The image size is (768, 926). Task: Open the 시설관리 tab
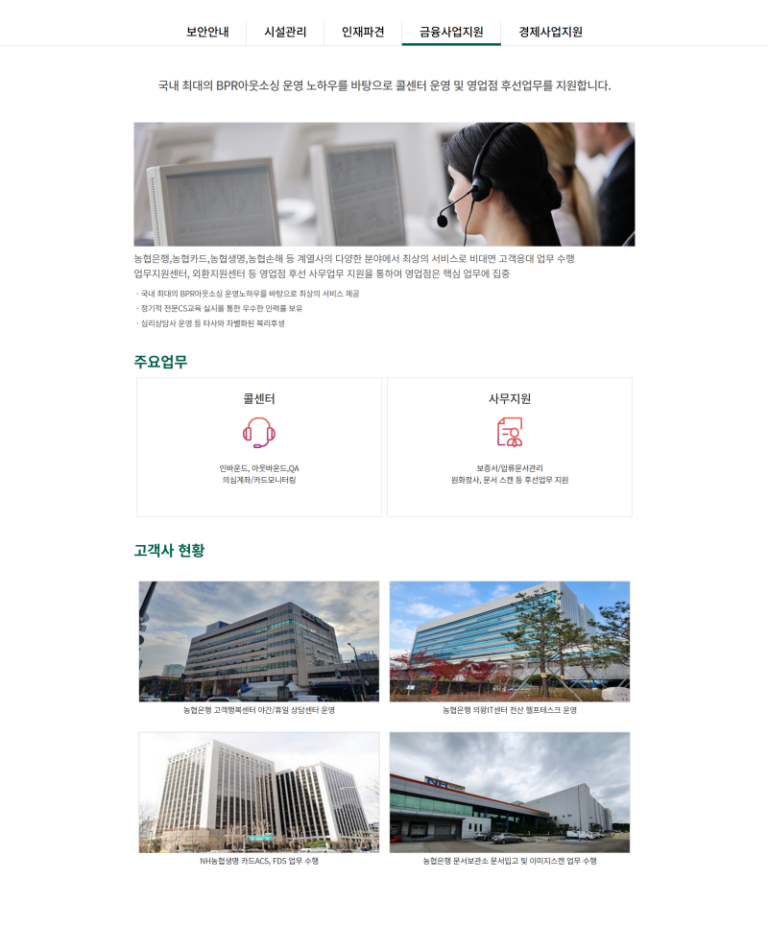[x=285, y=31]
